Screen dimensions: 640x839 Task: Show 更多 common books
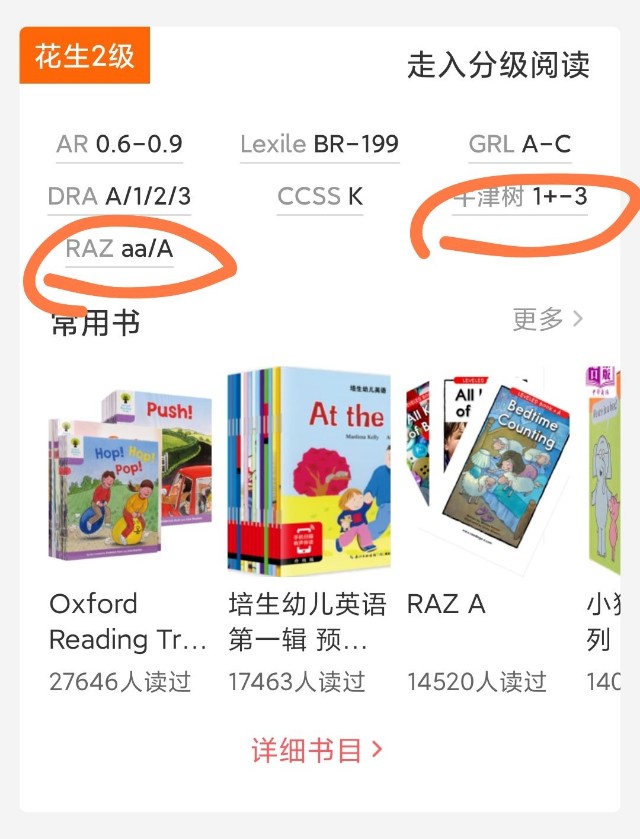click(547, 319)
